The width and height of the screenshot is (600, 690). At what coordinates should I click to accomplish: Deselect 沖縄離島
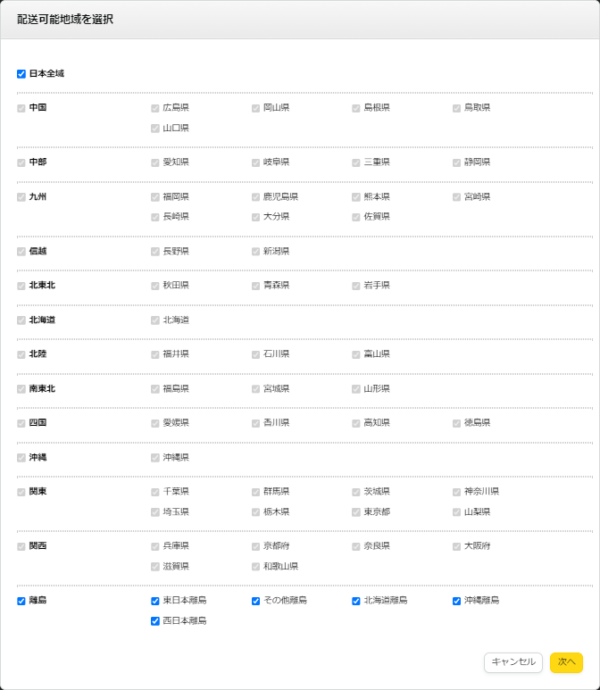456,601
